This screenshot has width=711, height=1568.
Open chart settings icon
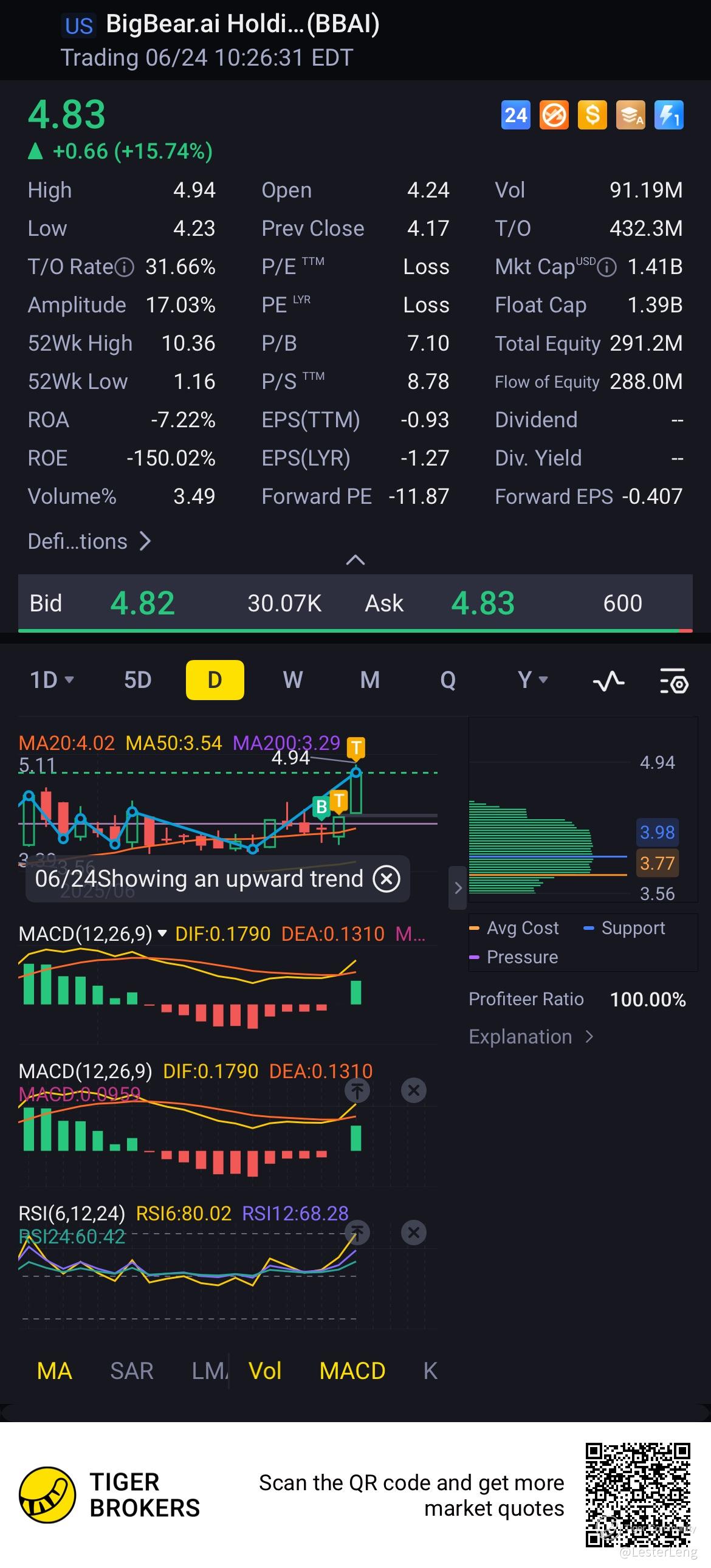pos(674,681)
